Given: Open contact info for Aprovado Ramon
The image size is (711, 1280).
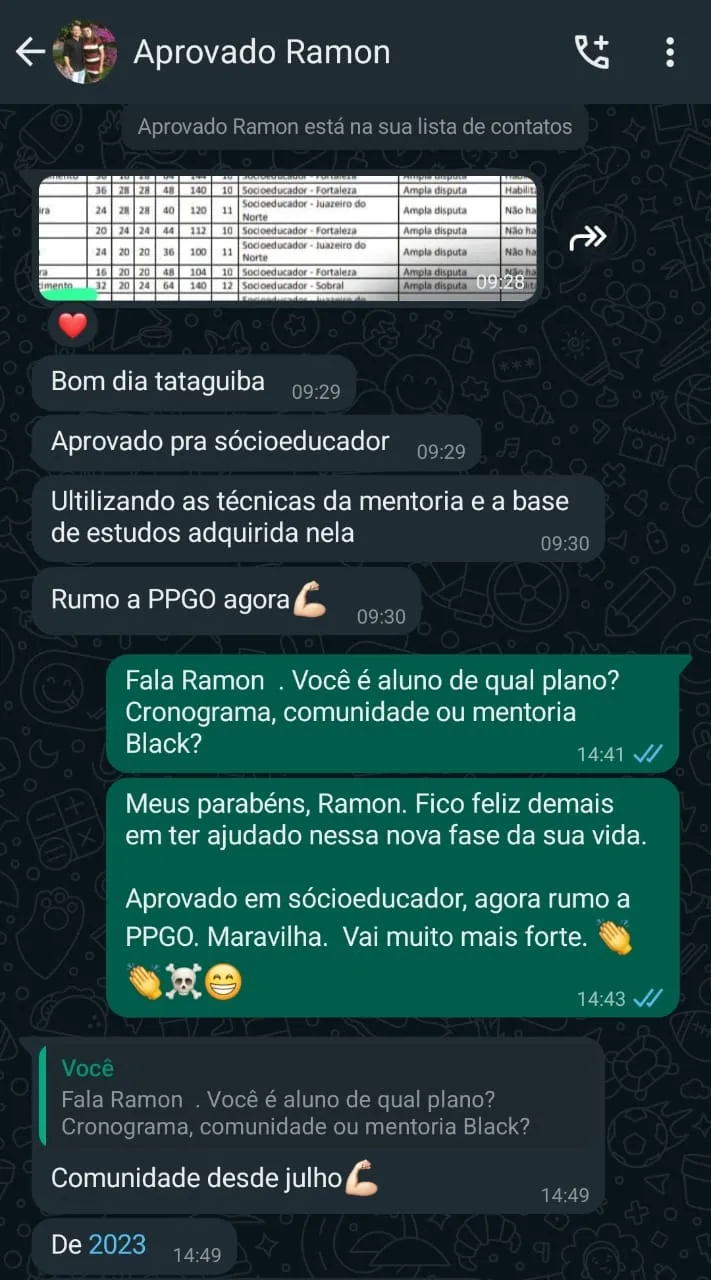Looking at the screenshot, I should coord(262,52).
